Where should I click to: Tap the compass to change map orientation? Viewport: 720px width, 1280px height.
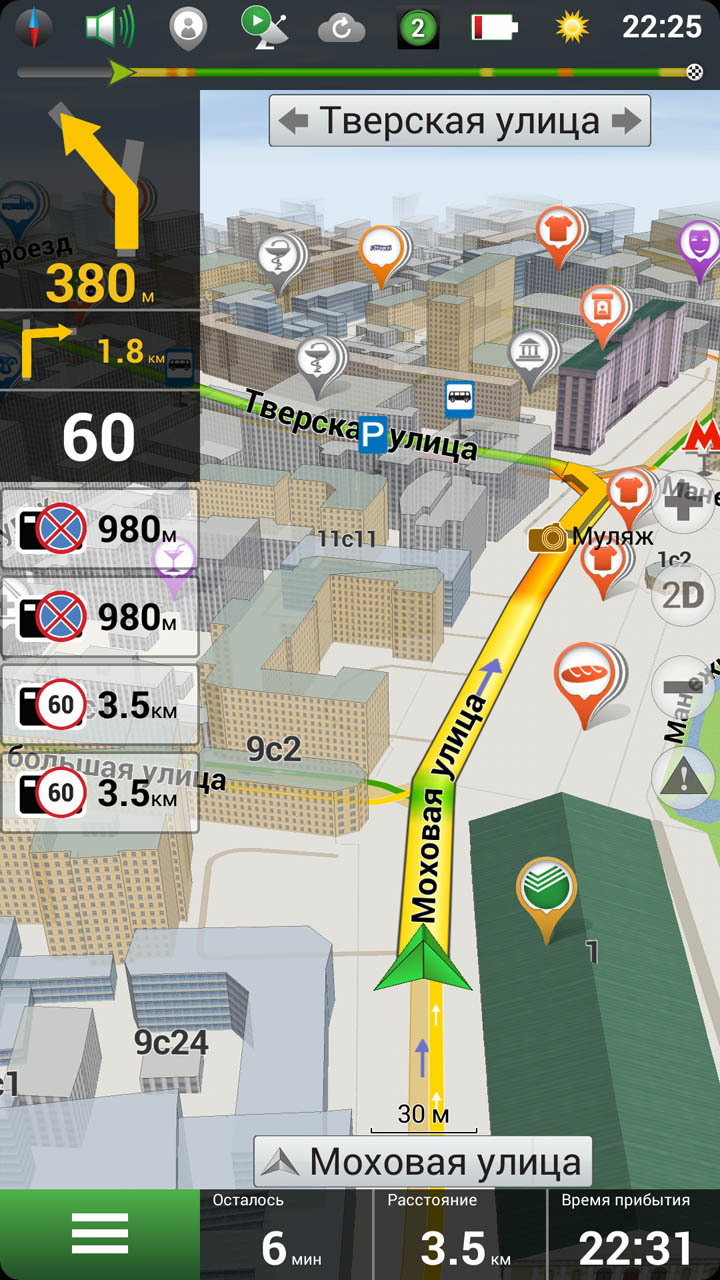click(x=33, y=27)
